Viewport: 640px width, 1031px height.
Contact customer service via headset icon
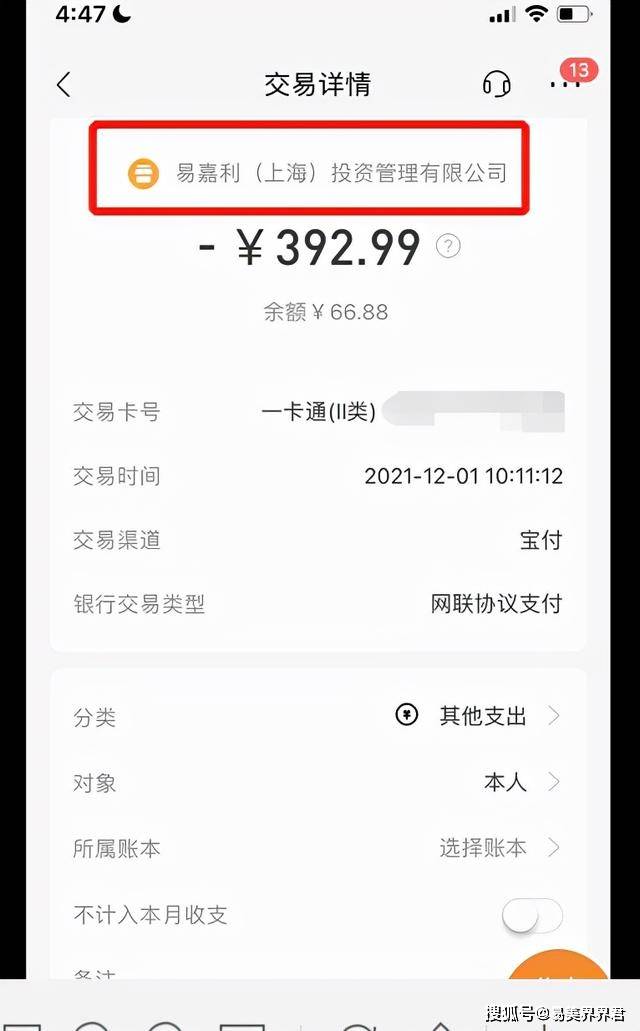[x=496, y=84]
